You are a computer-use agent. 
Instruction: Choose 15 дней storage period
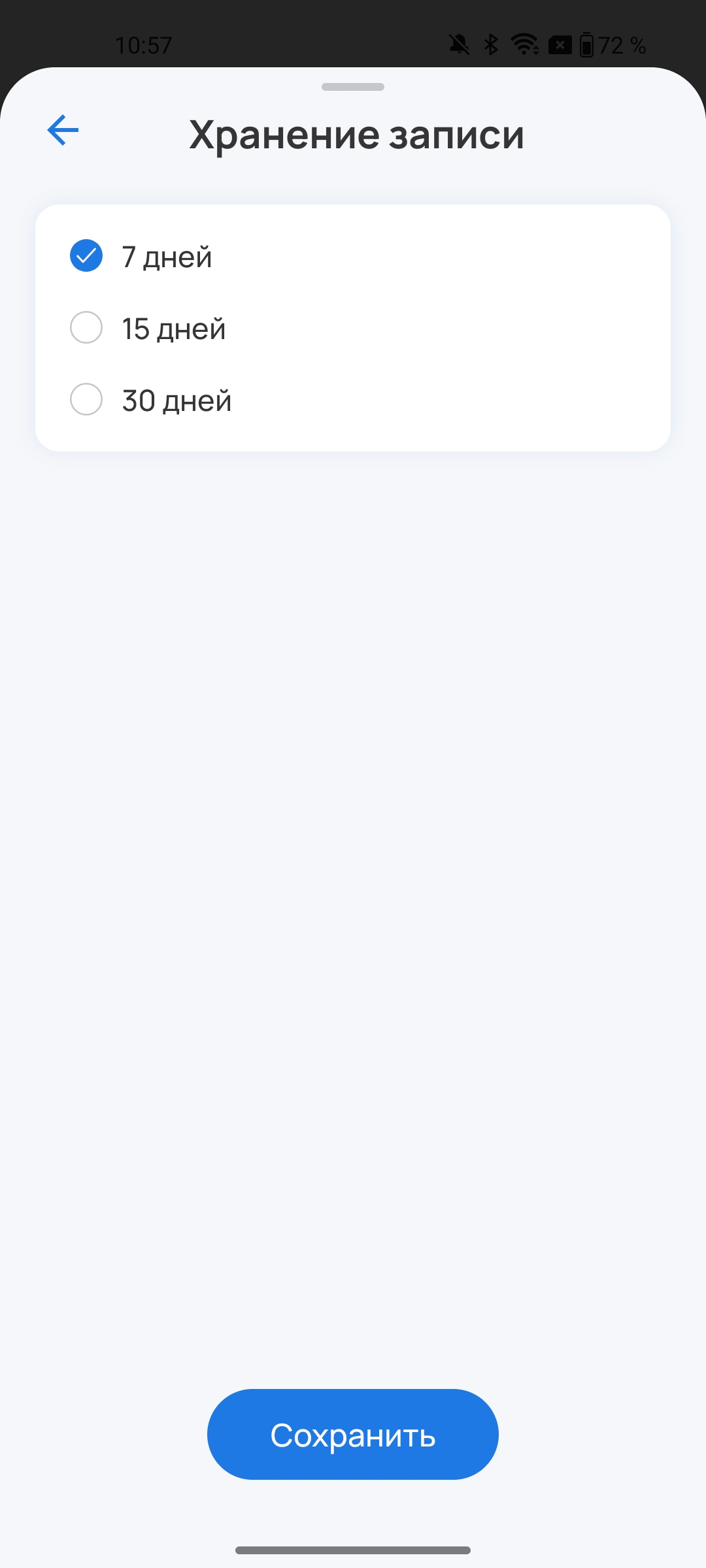click(x=86, y=328)
